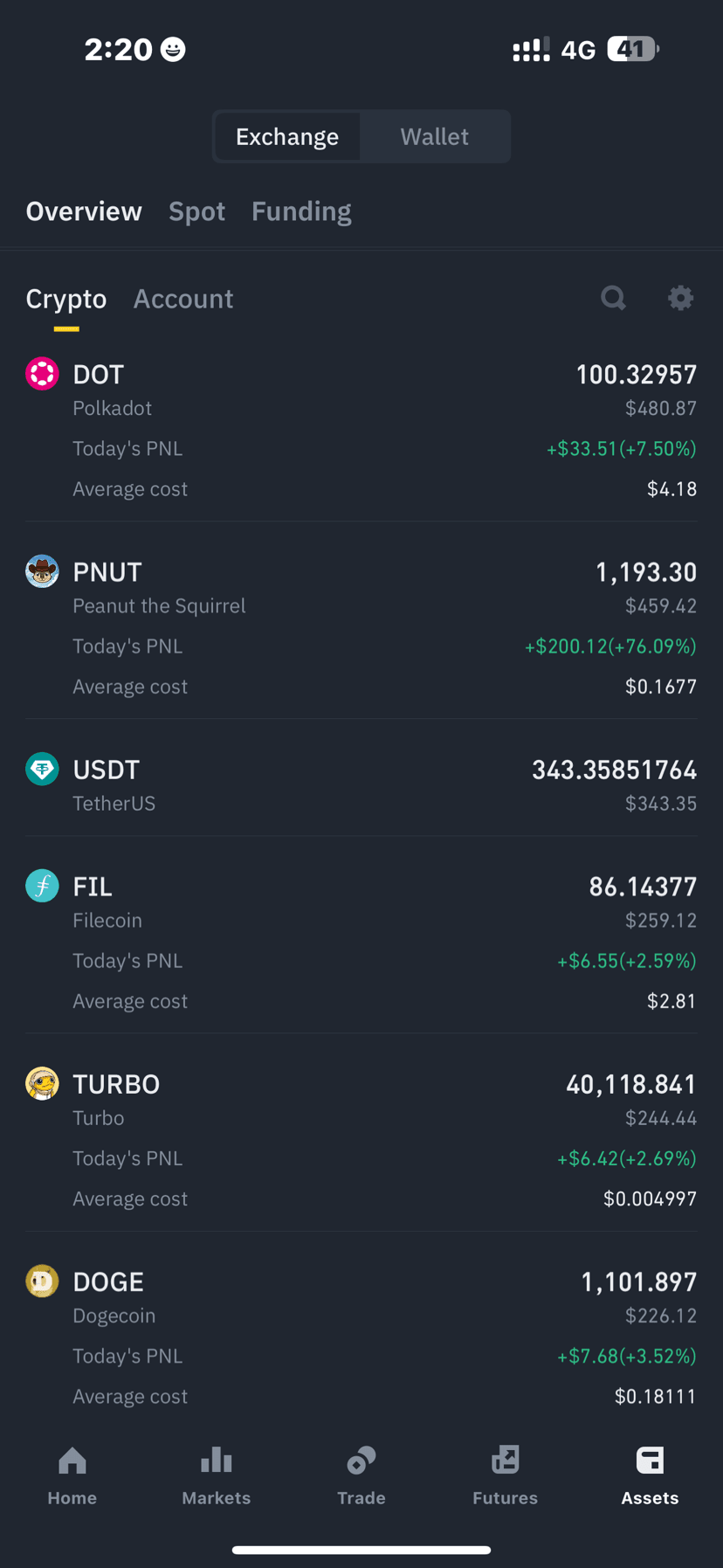Search assets with the magnifier icon
The height and width of the screenshot is (1568, 723).
click(614, 298)
